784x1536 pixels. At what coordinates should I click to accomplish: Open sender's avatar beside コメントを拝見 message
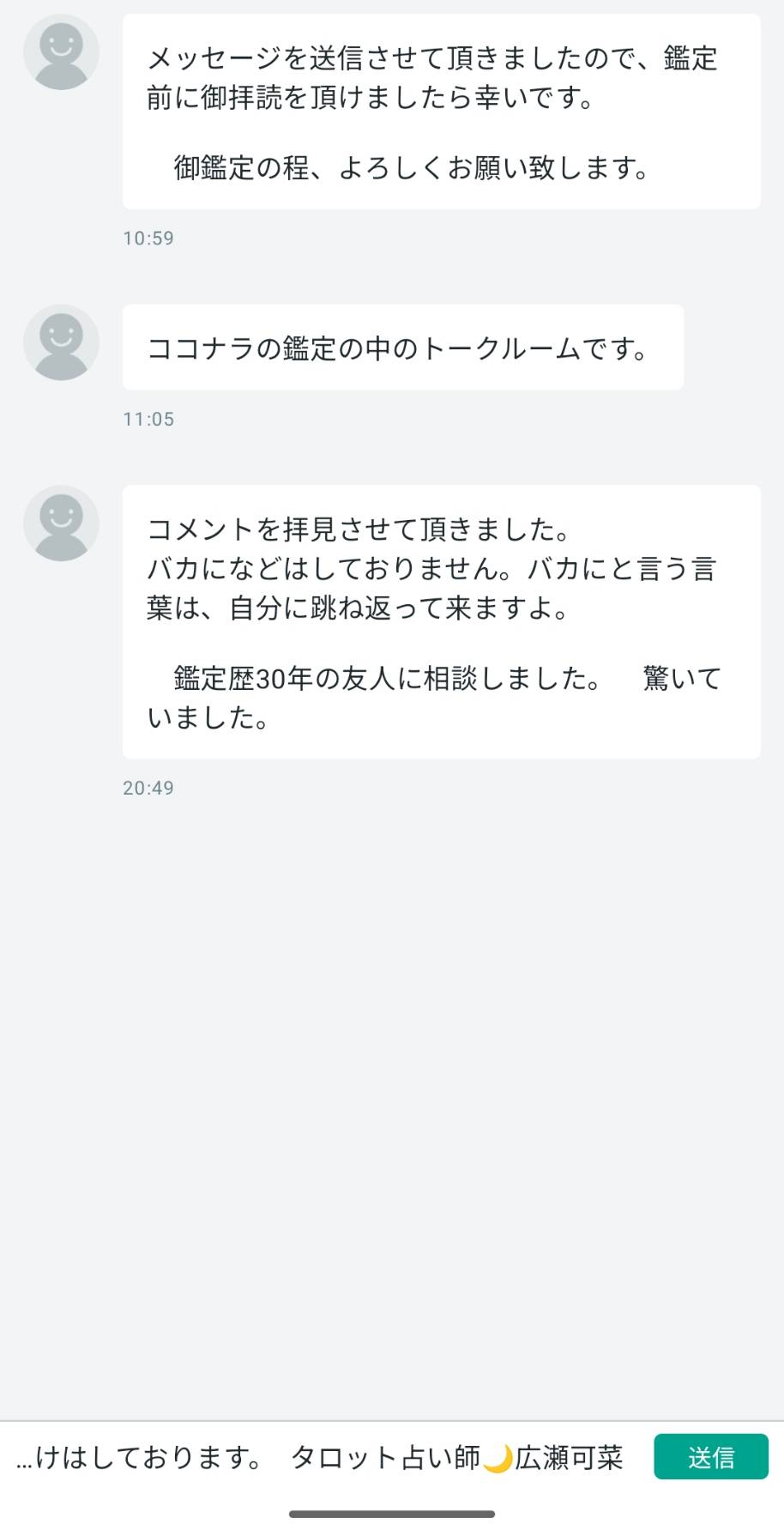(61, 523)
